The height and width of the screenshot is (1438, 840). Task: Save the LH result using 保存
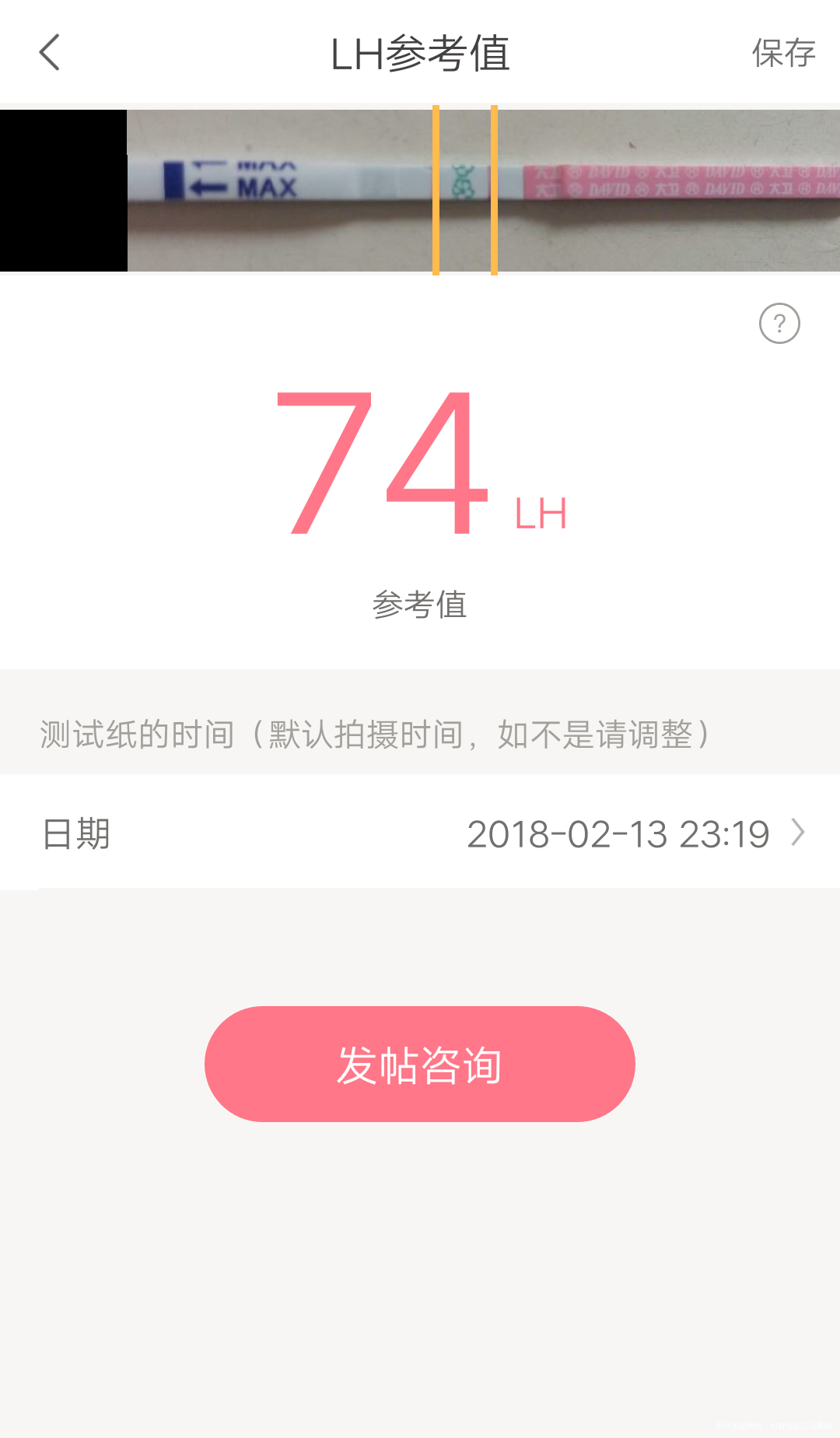pos(786,53)
